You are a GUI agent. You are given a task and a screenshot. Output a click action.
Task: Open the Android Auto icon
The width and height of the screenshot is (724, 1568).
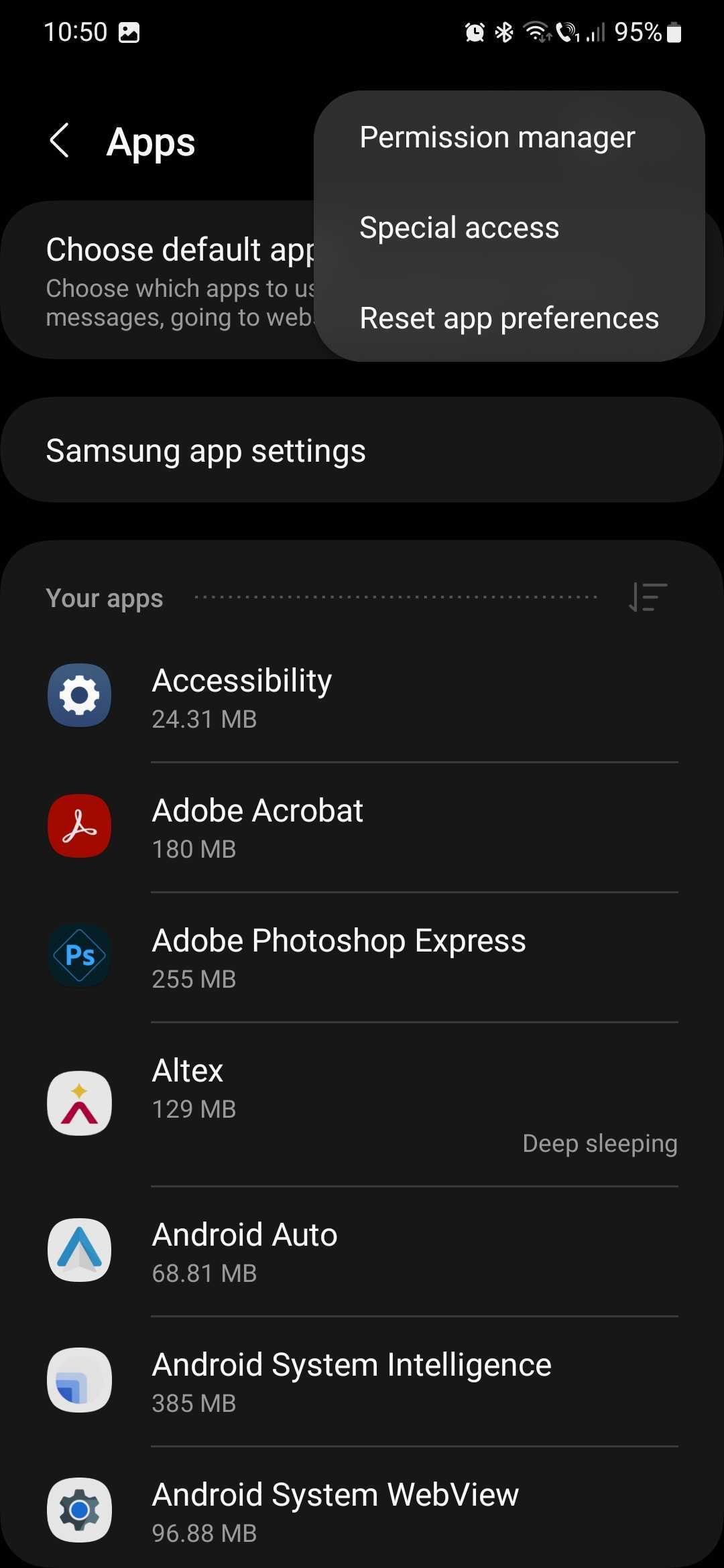click(x=79, y=1249)
